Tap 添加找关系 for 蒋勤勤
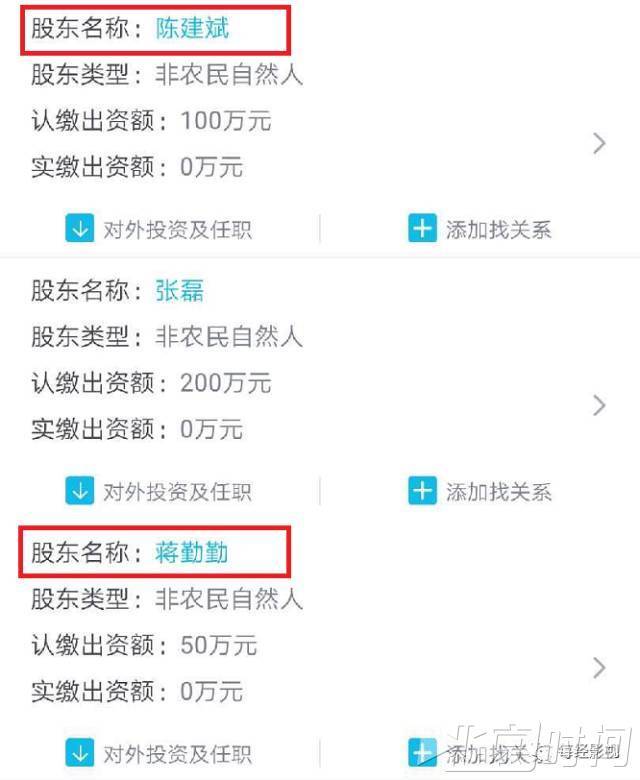 [x=480, y=754]
